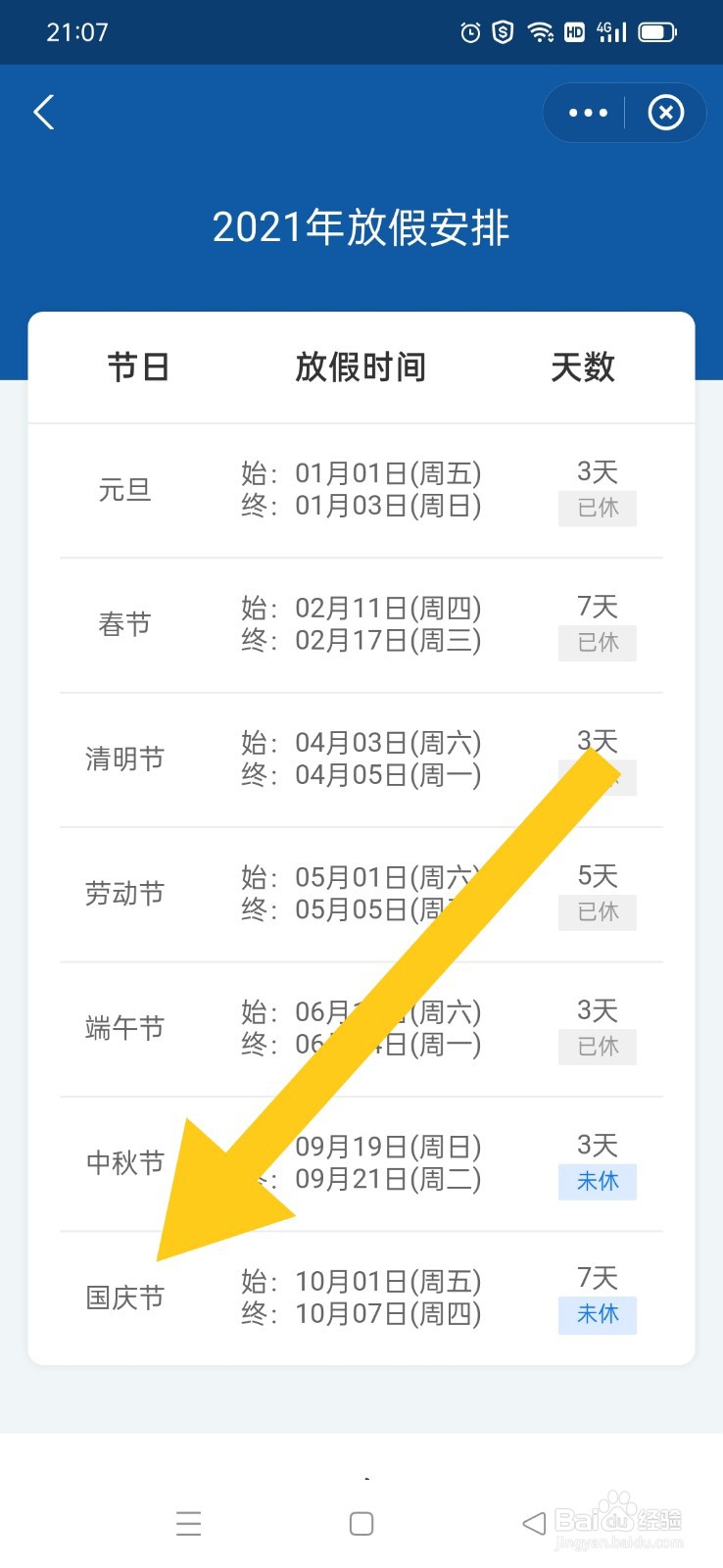
Task: Tap the security shield icon in the status bar
Action: [503, 31]
